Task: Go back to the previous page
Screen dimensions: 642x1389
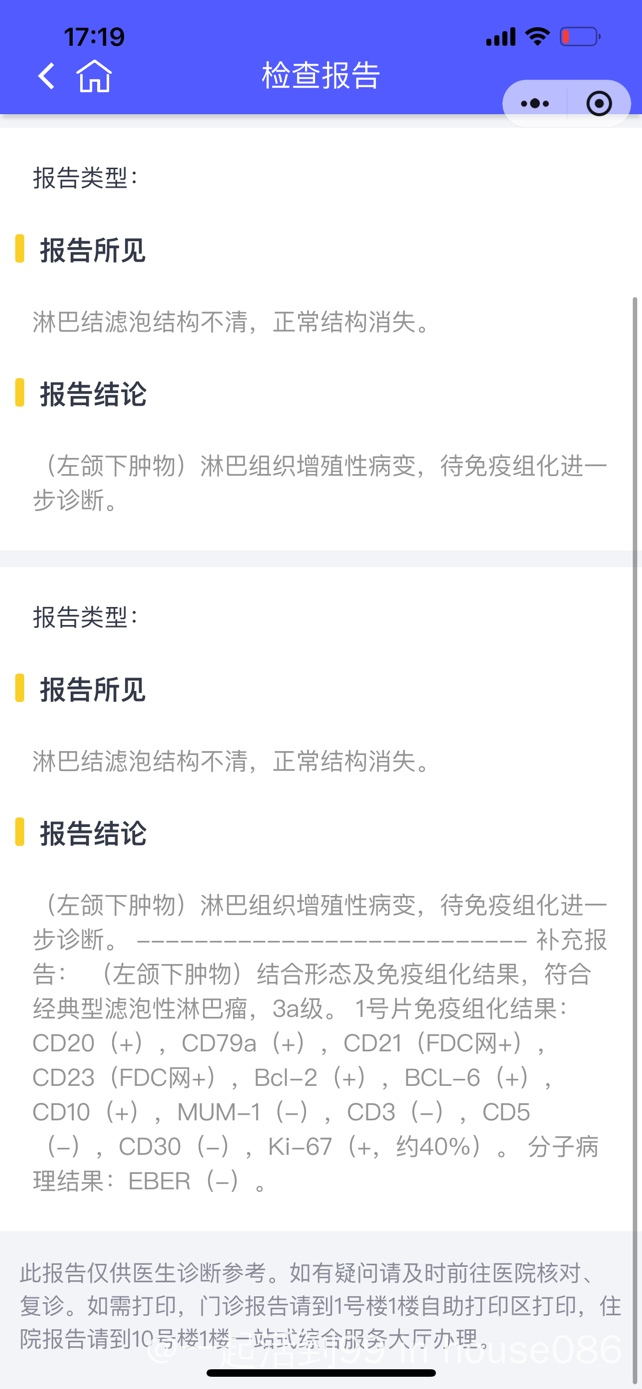Action: click(x=46, y=76)
